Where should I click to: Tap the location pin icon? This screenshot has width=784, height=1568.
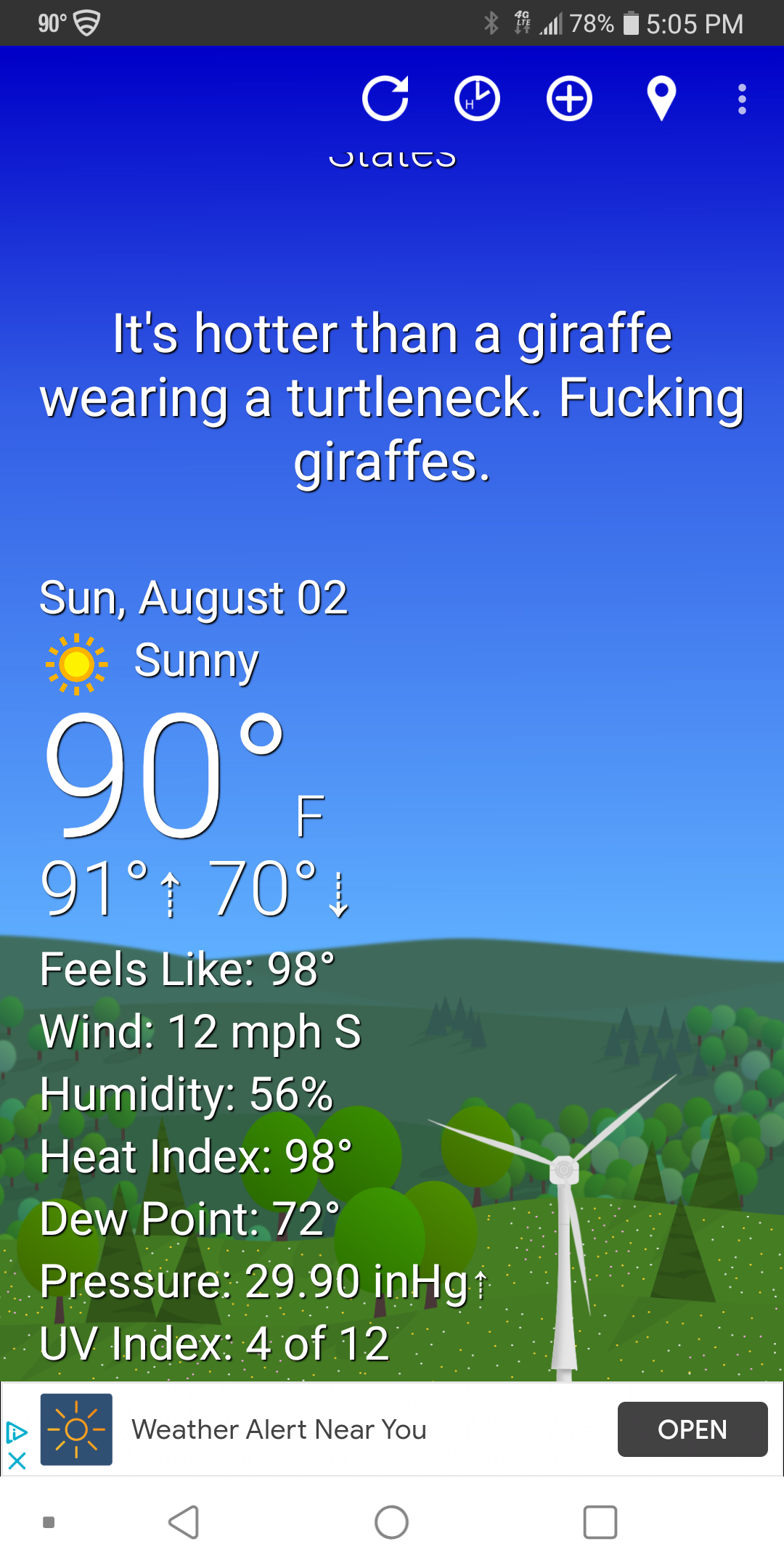tap(661, 98)
